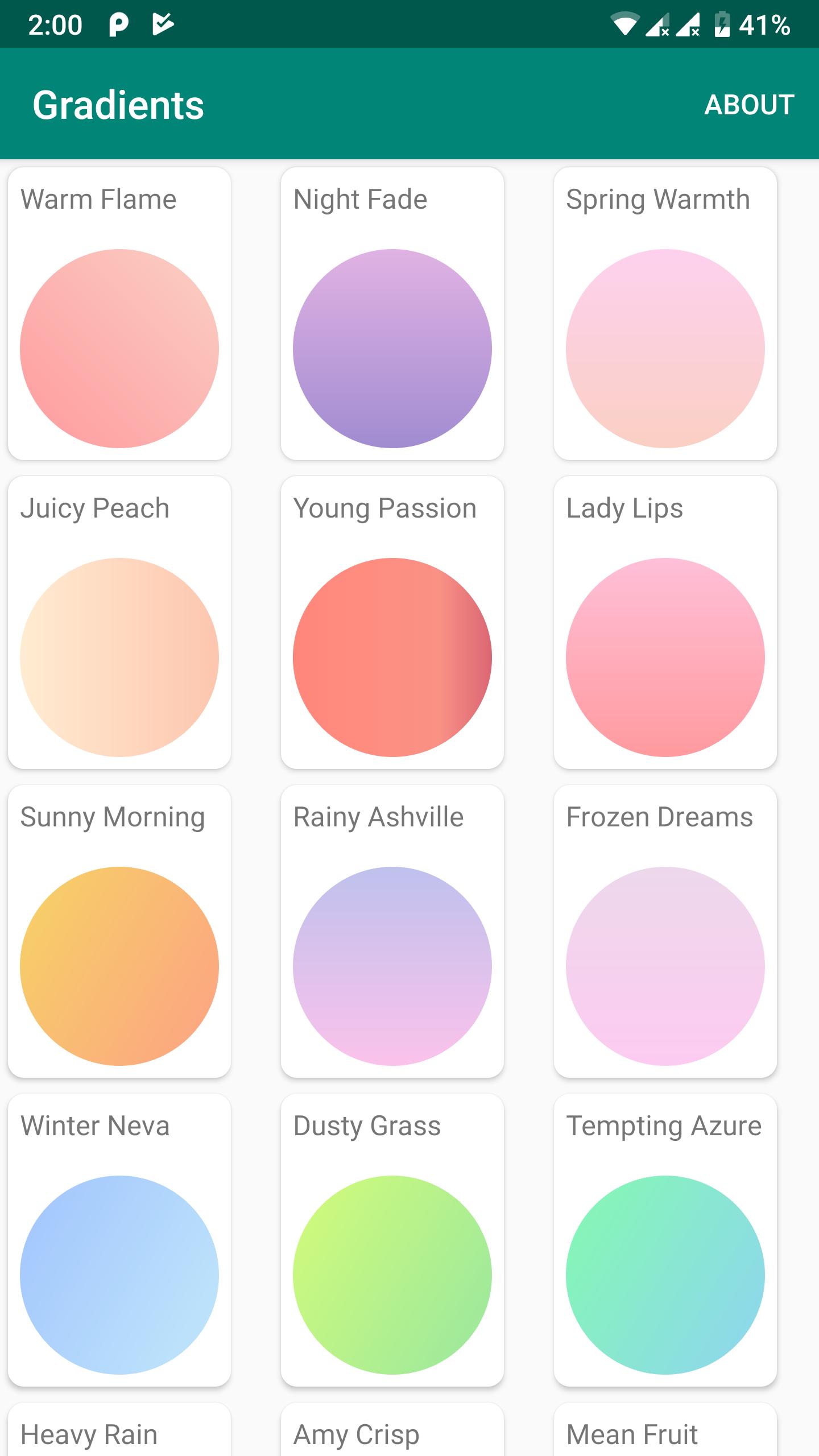Open the Wi-Fi status icon
This screenshot has width=819, height=1456.
click(626, 23)
